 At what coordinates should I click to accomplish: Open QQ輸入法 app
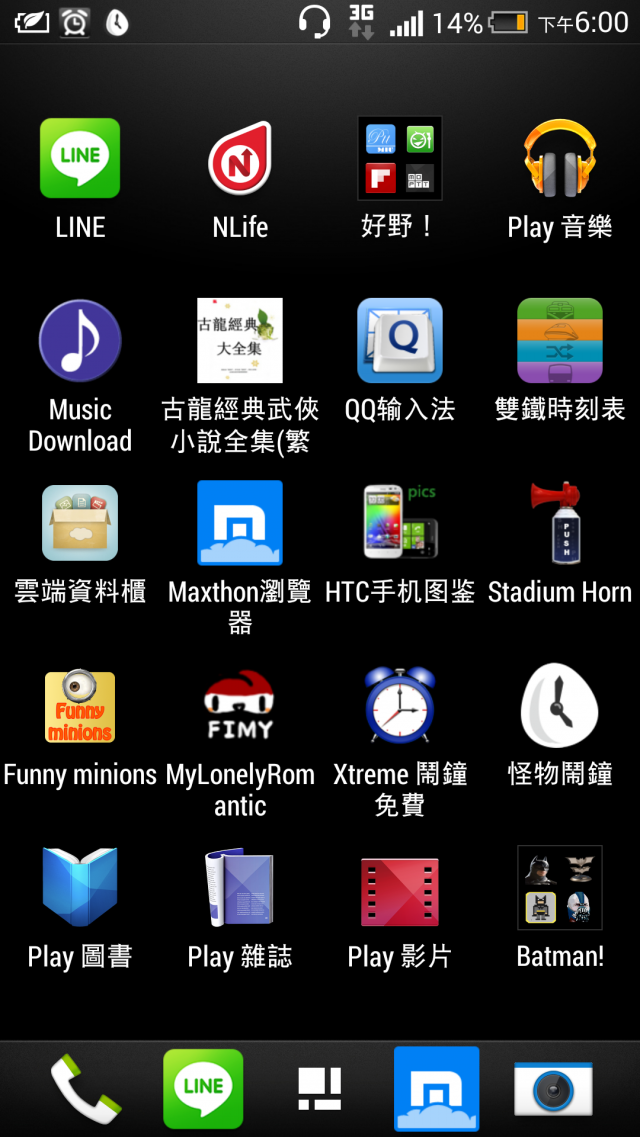400,341
